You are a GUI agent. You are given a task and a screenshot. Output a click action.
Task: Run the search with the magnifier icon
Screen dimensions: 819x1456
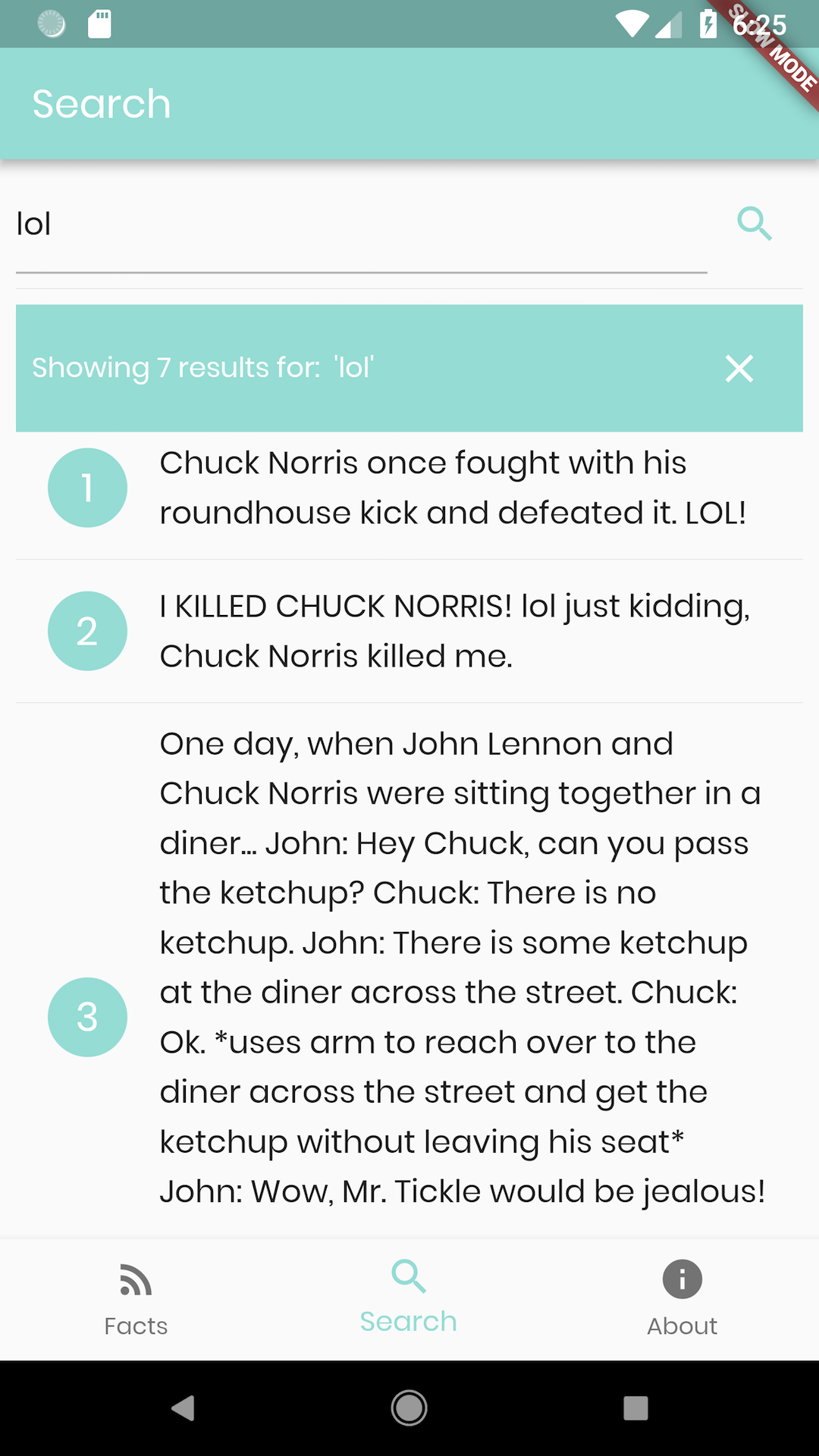[x=755, y=224]
